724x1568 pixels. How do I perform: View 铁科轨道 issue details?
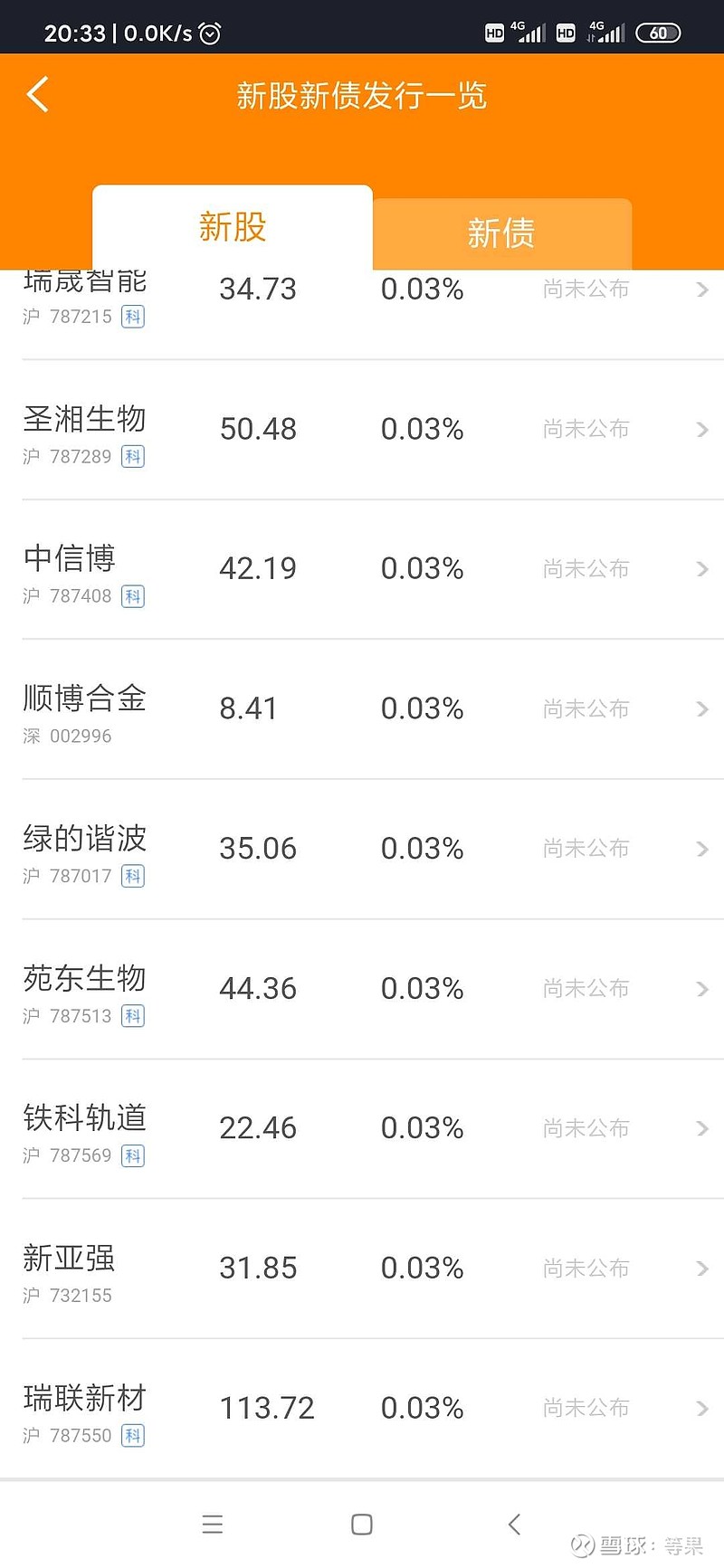click(362, 1129)
